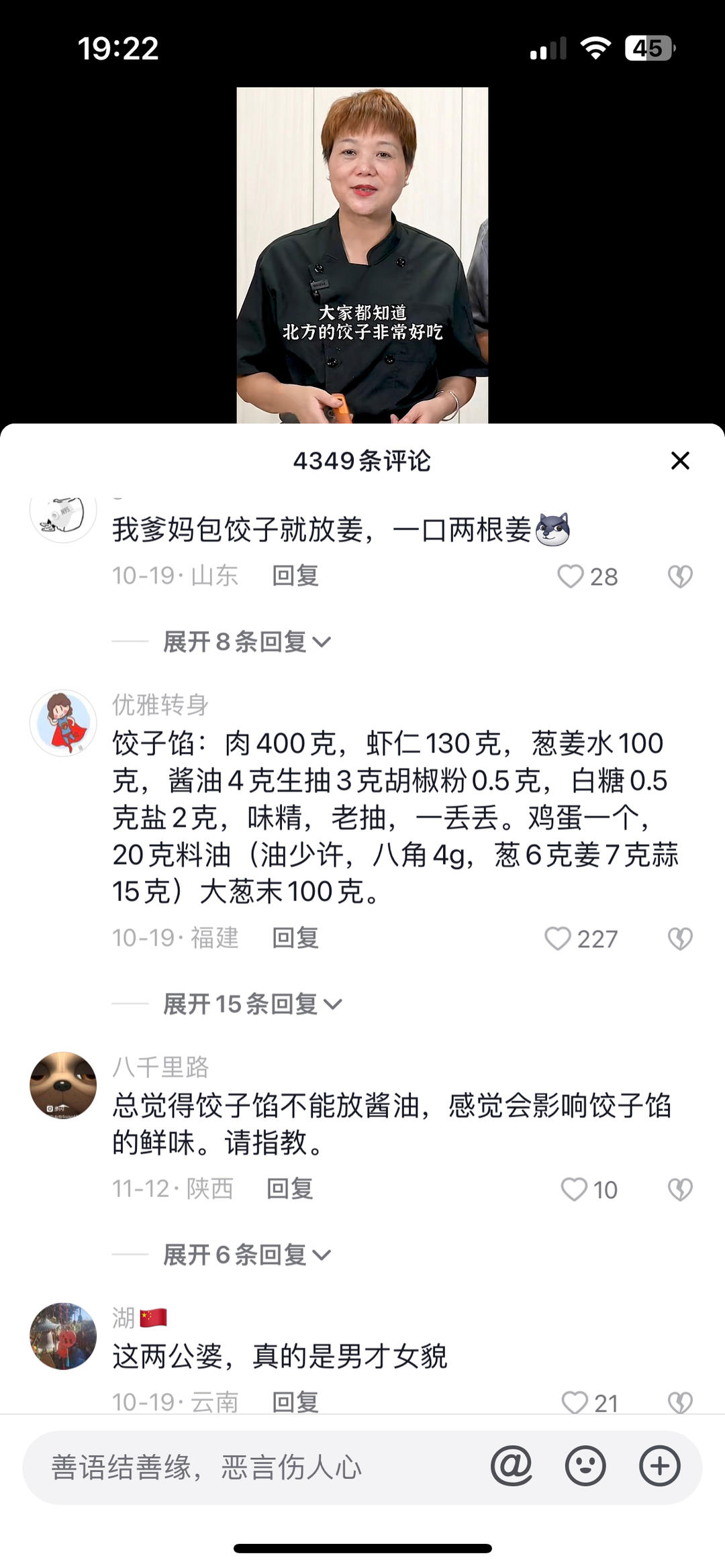The image size is (725, 1568).
Task: Dislike 八千里路's comment
Action: click(680, 1190)
